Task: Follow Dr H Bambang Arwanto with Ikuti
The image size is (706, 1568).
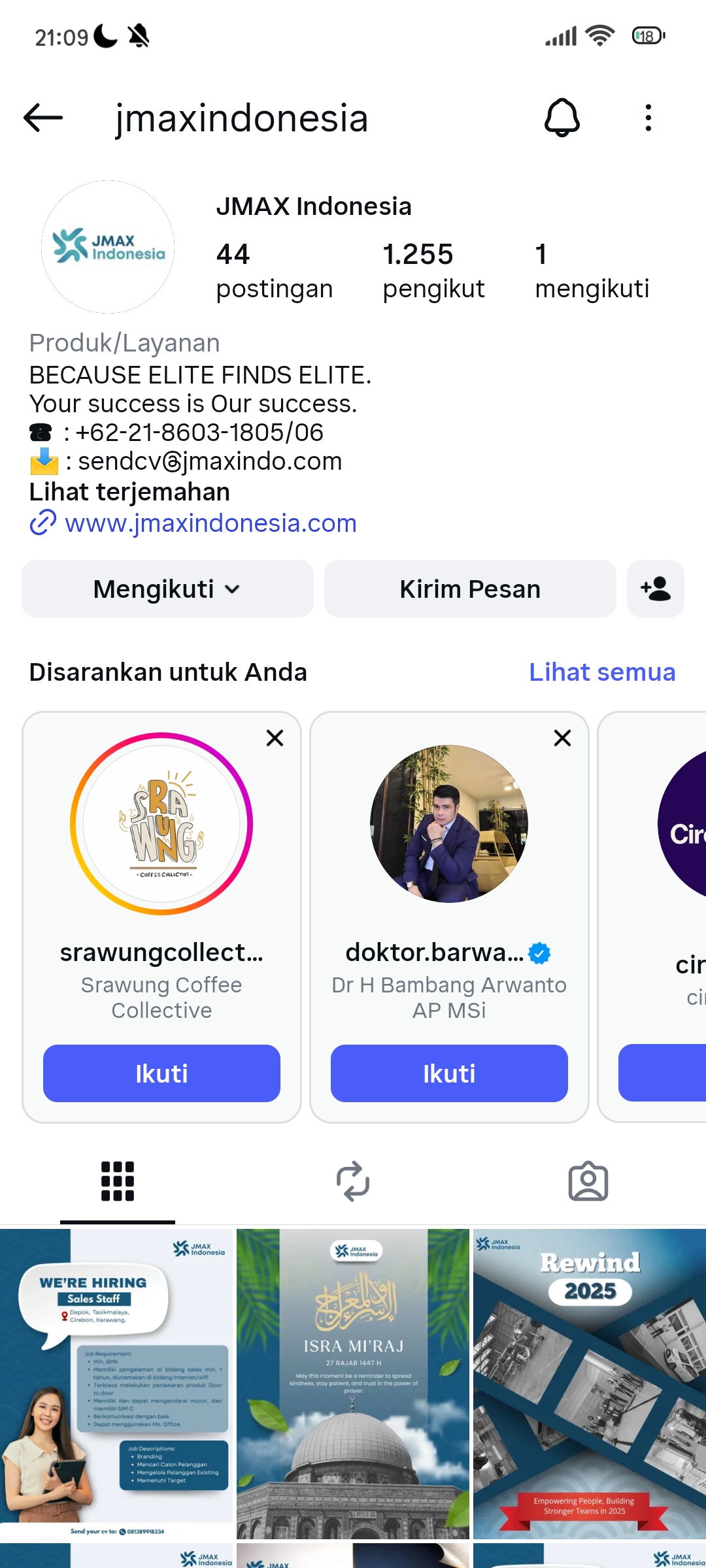Action: 449,1073
